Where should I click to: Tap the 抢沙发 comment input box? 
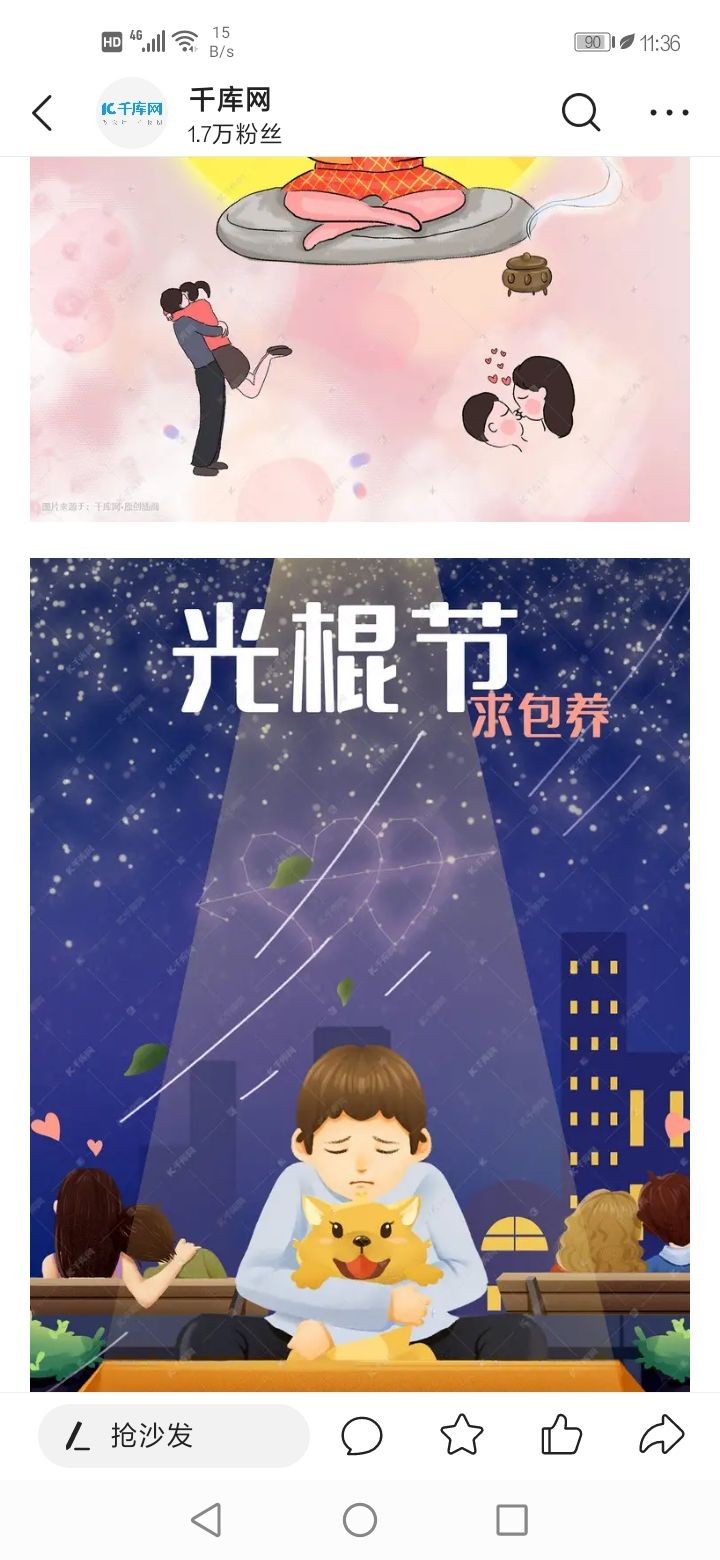pos(173,1436)
